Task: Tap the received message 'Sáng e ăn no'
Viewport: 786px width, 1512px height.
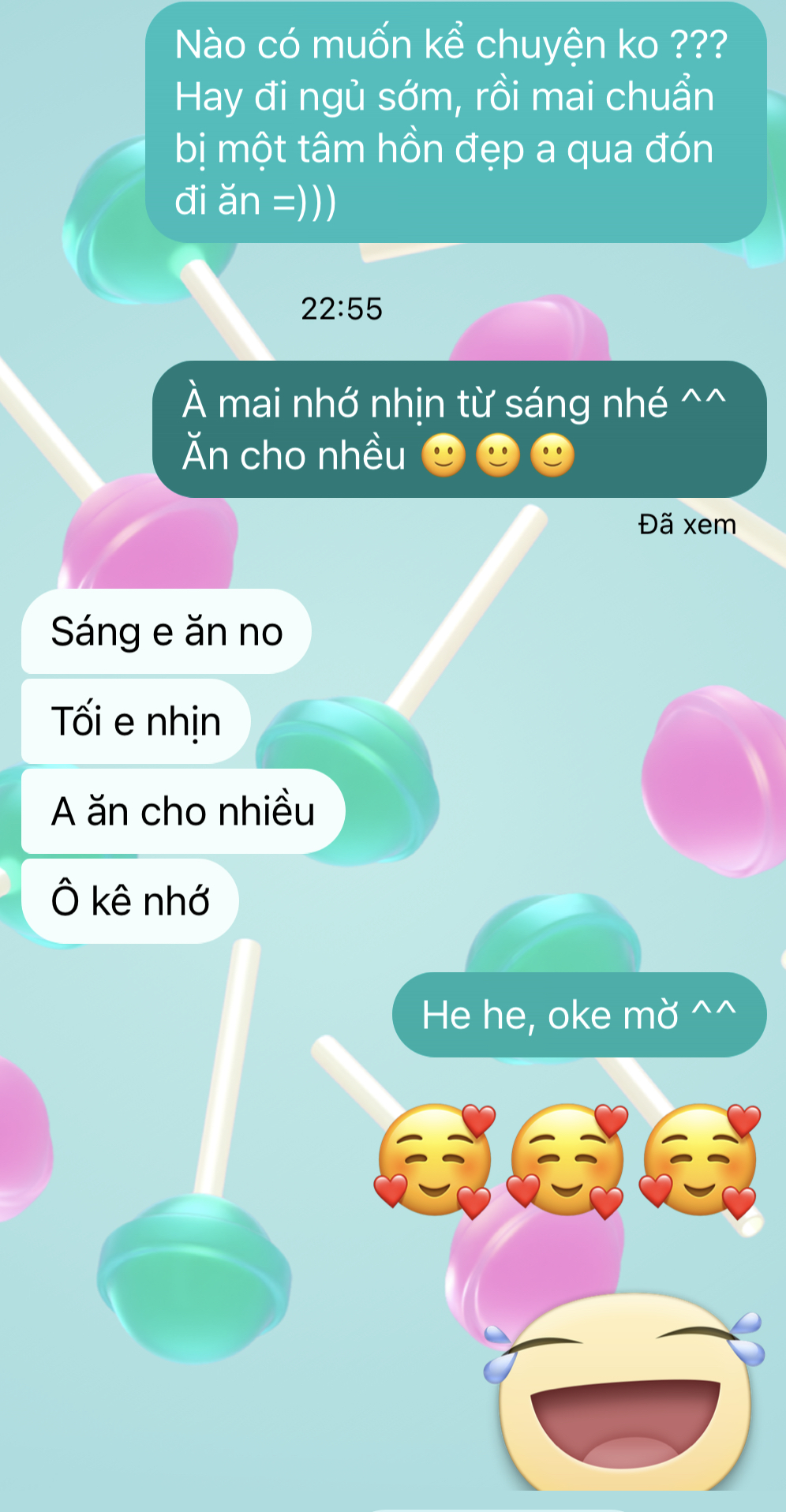Action: tap(166, 632)
